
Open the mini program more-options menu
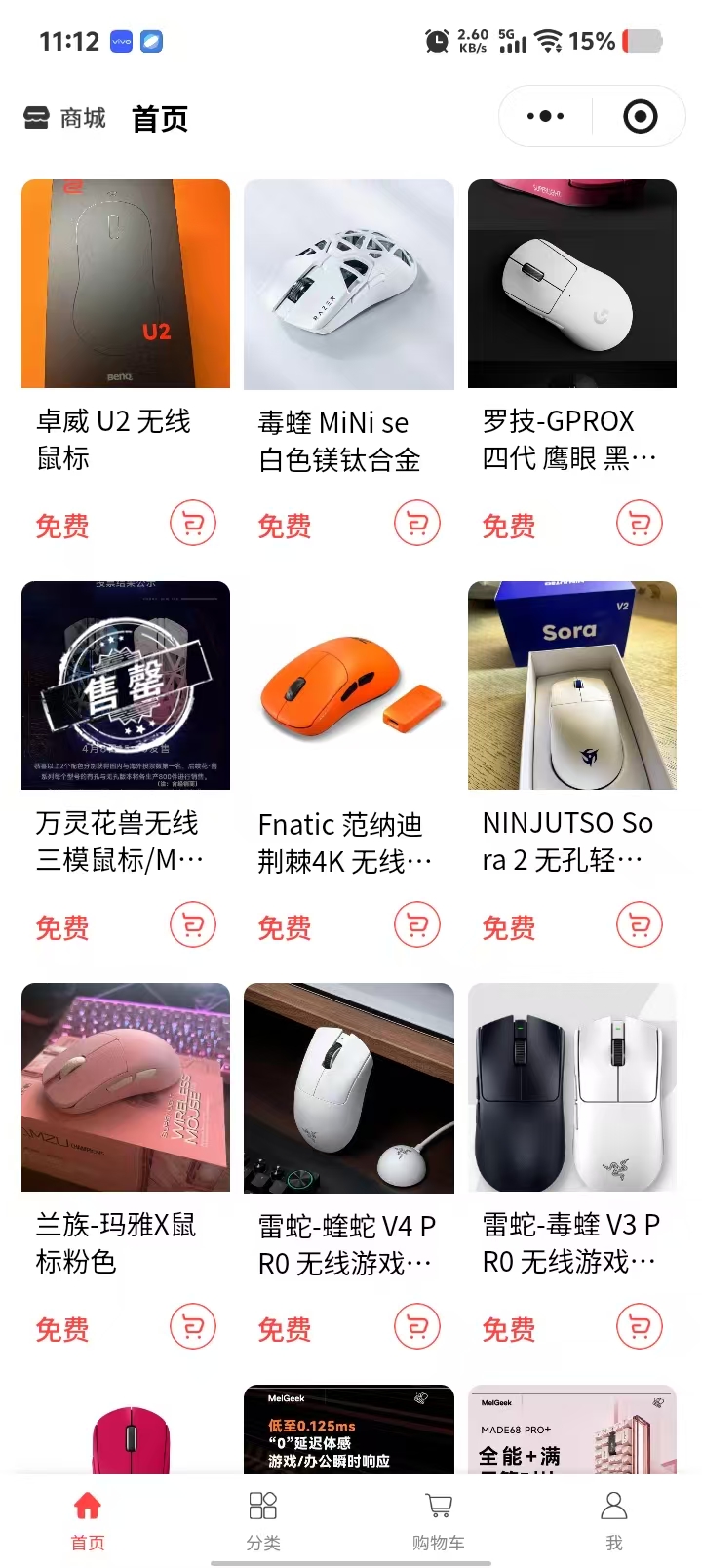pos(545,117)
